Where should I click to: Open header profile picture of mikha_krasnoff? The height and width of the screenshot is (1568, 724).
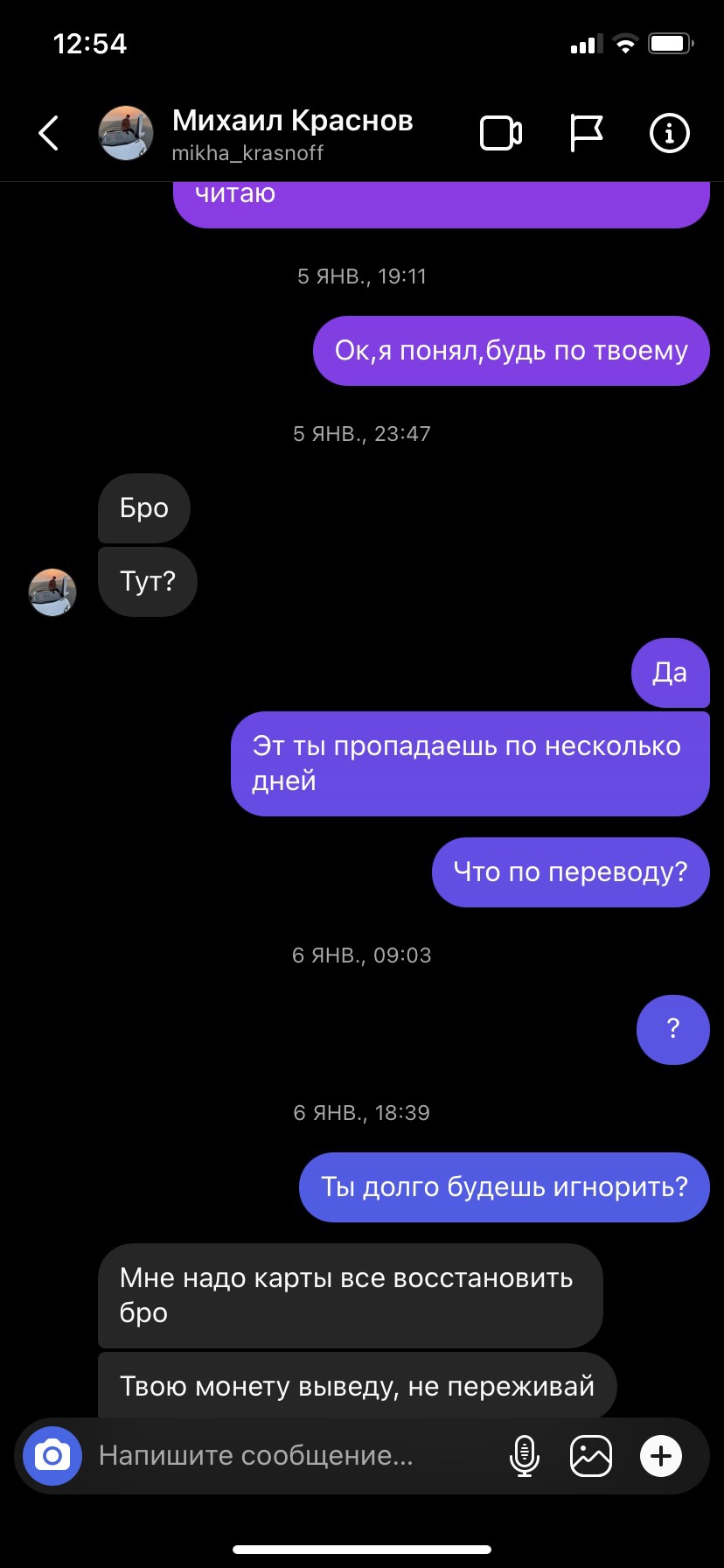[x=126, y=133]
